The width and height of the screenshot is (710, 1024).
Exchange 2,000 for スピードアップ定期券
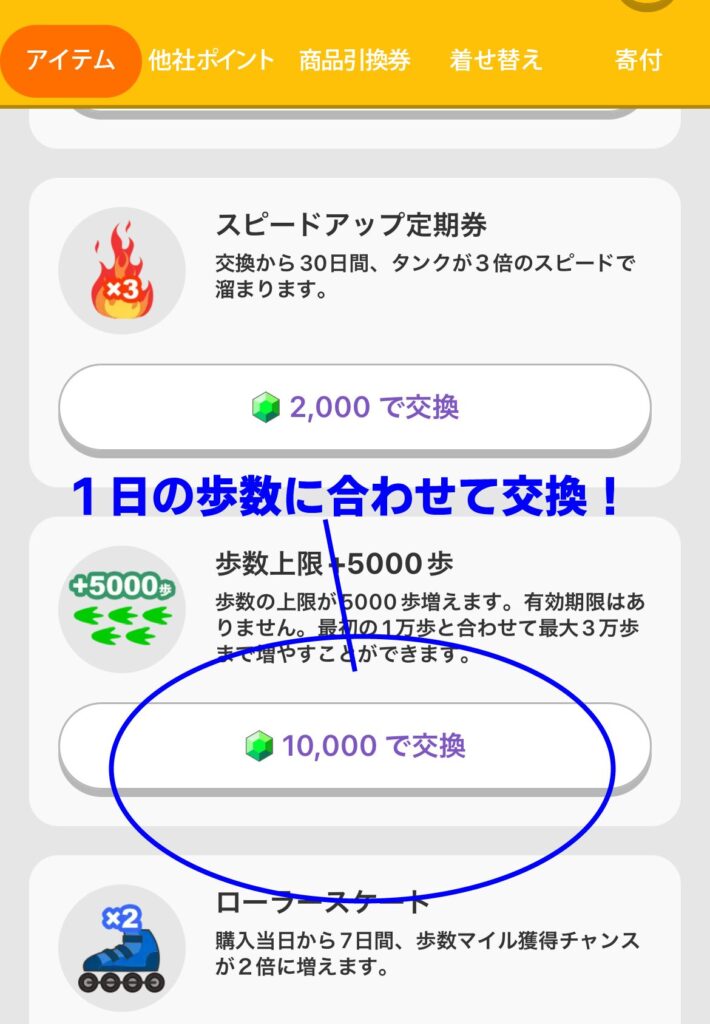point(355,407)
